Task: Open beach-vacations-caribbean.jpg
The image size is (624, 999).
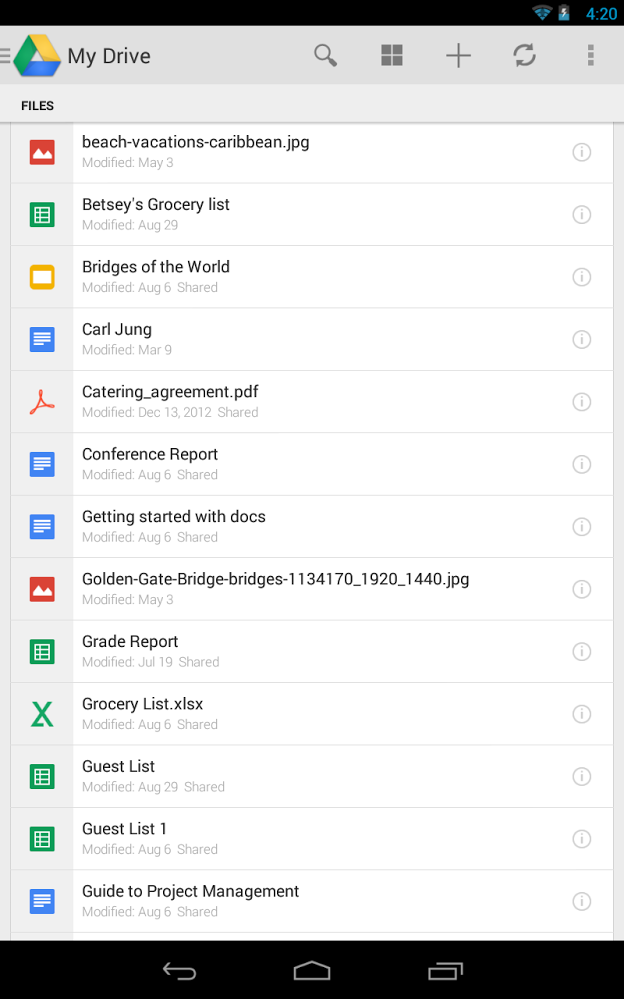Action: pos(300,152)
